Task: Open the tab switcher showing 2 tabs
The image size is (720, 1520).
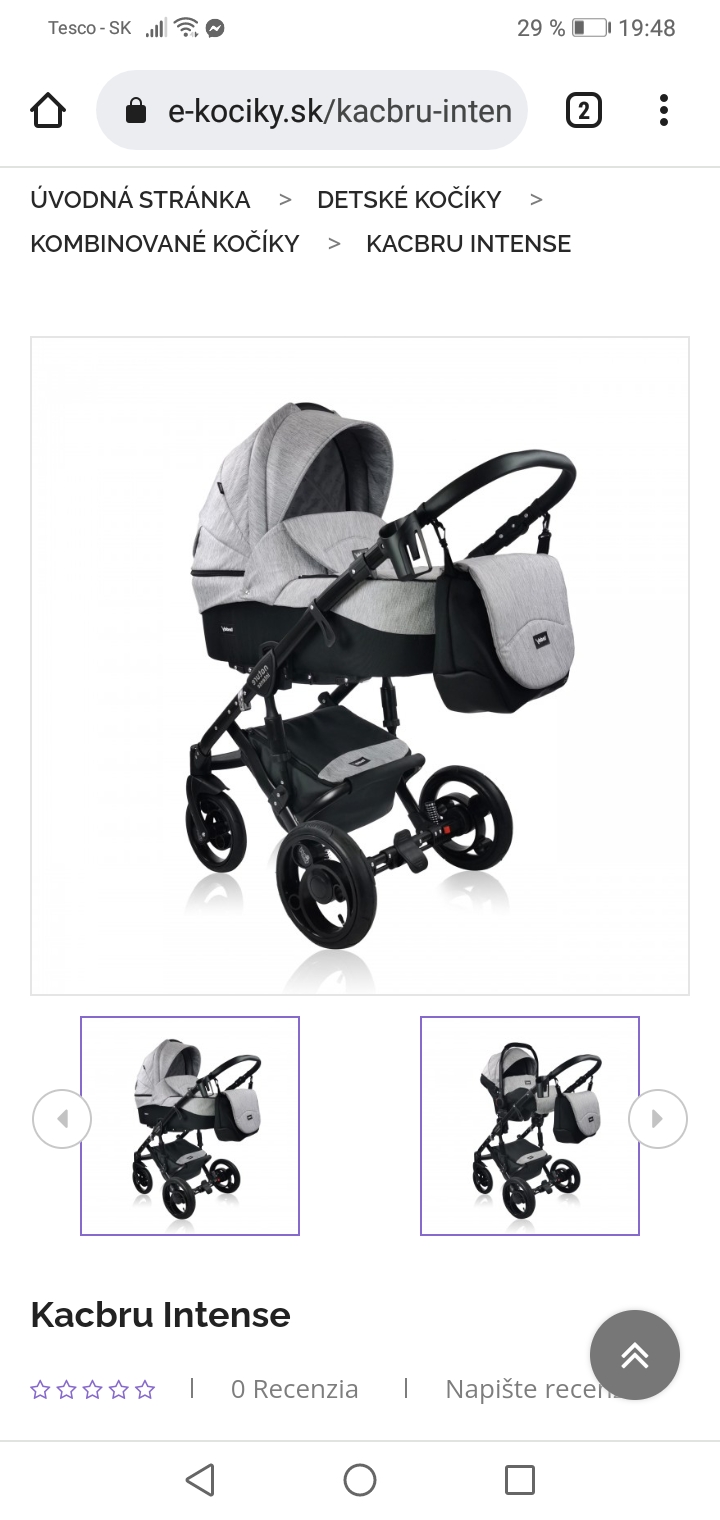Action: coord(584,110)
